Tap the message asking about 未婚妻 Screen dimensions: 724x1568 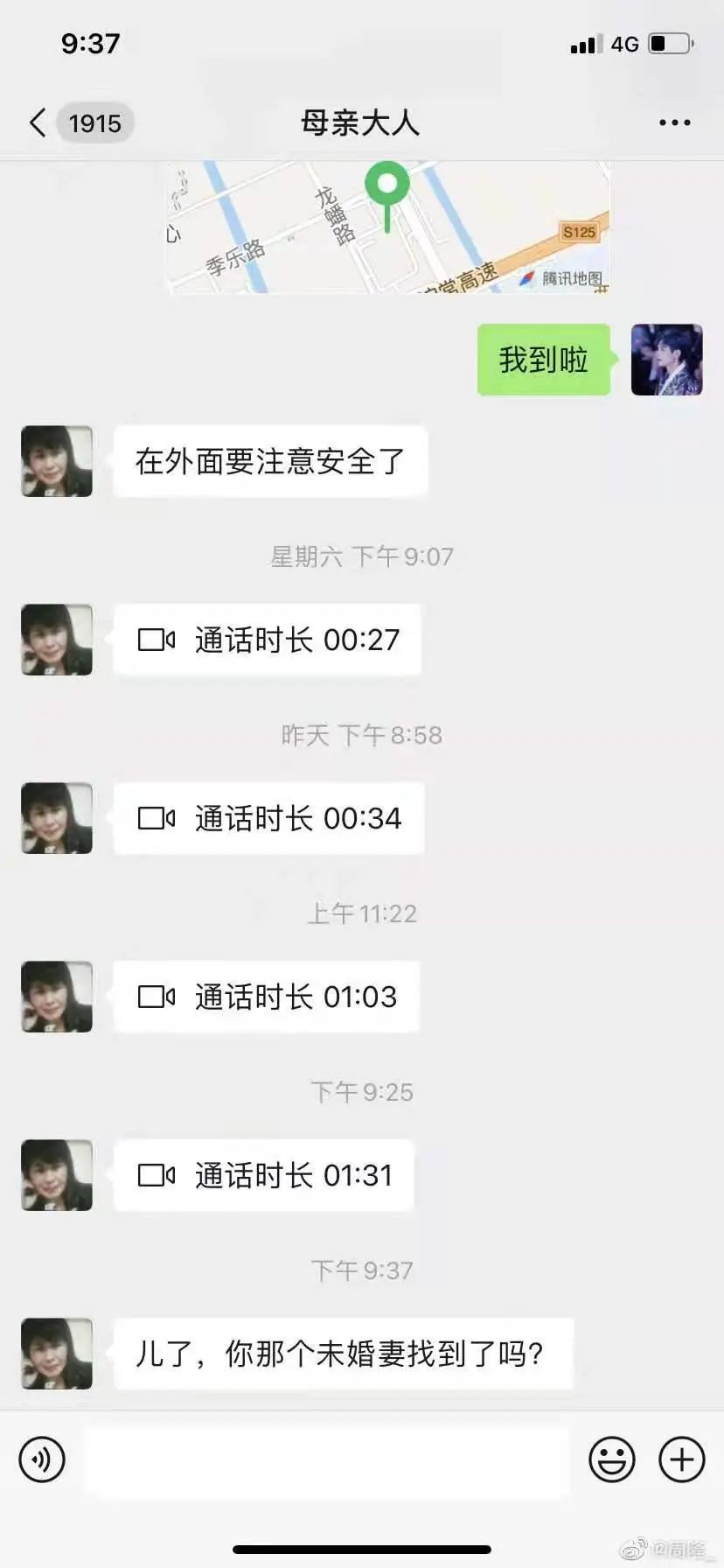345,1354
